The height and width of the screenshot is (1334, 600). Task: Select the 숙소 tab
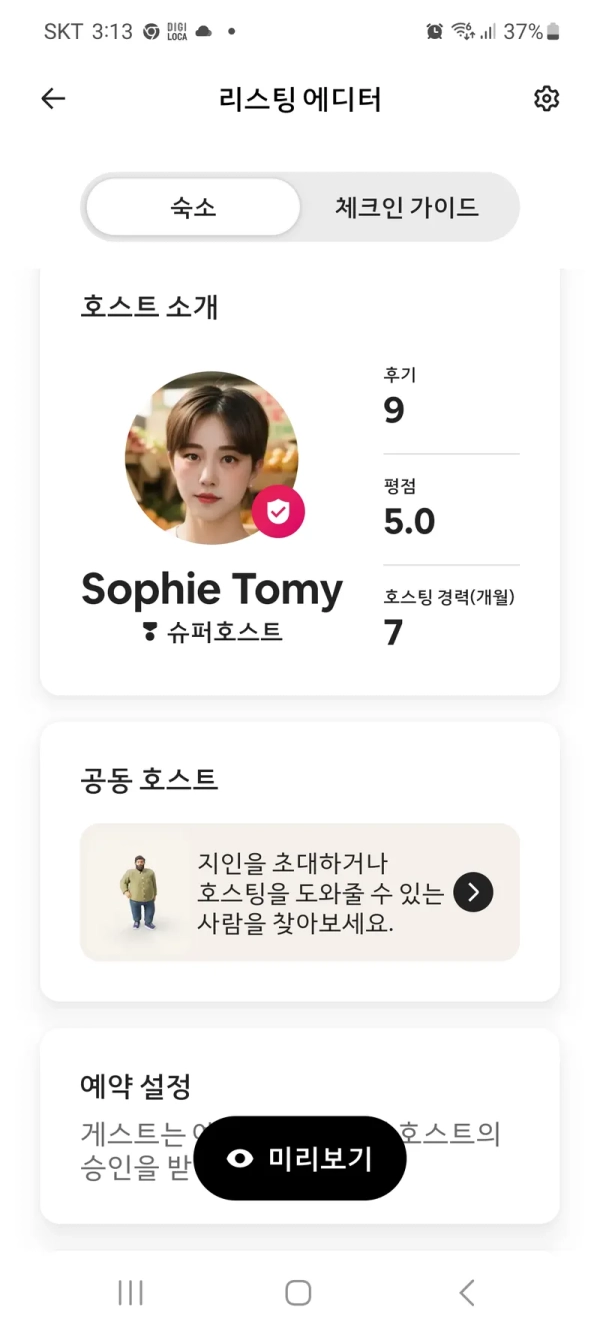pos(193,207)
